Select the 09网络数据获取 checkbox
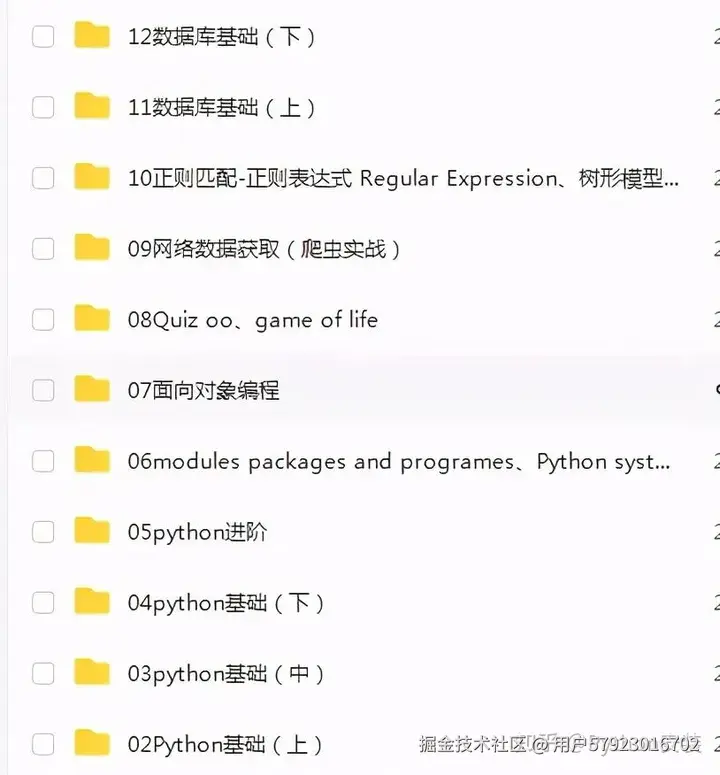This screenshot has height=775, width=720. pyautogui.click(x=43, y=249)
